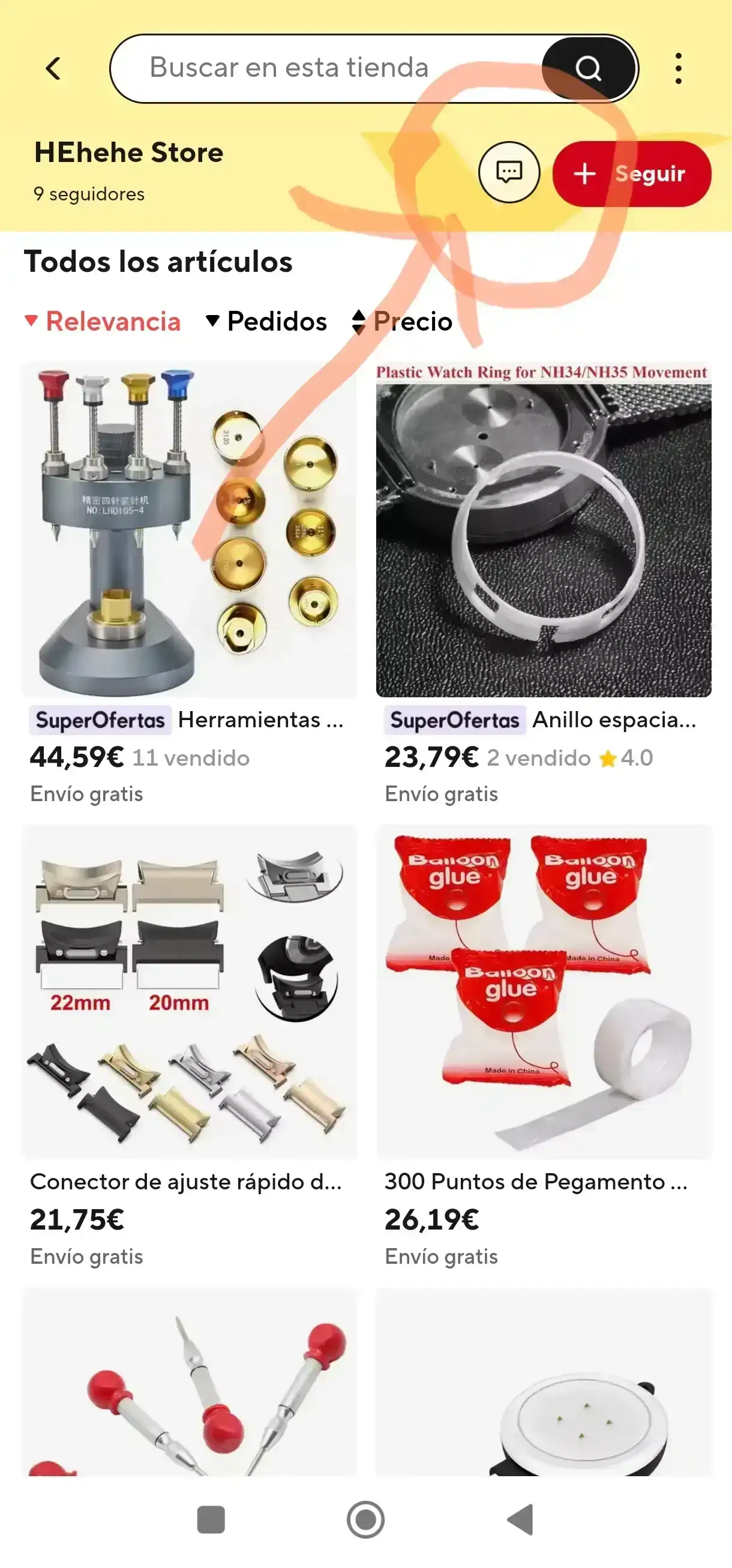Tap the system home button
This screenshot has height=1568, width=732.
365,1519
